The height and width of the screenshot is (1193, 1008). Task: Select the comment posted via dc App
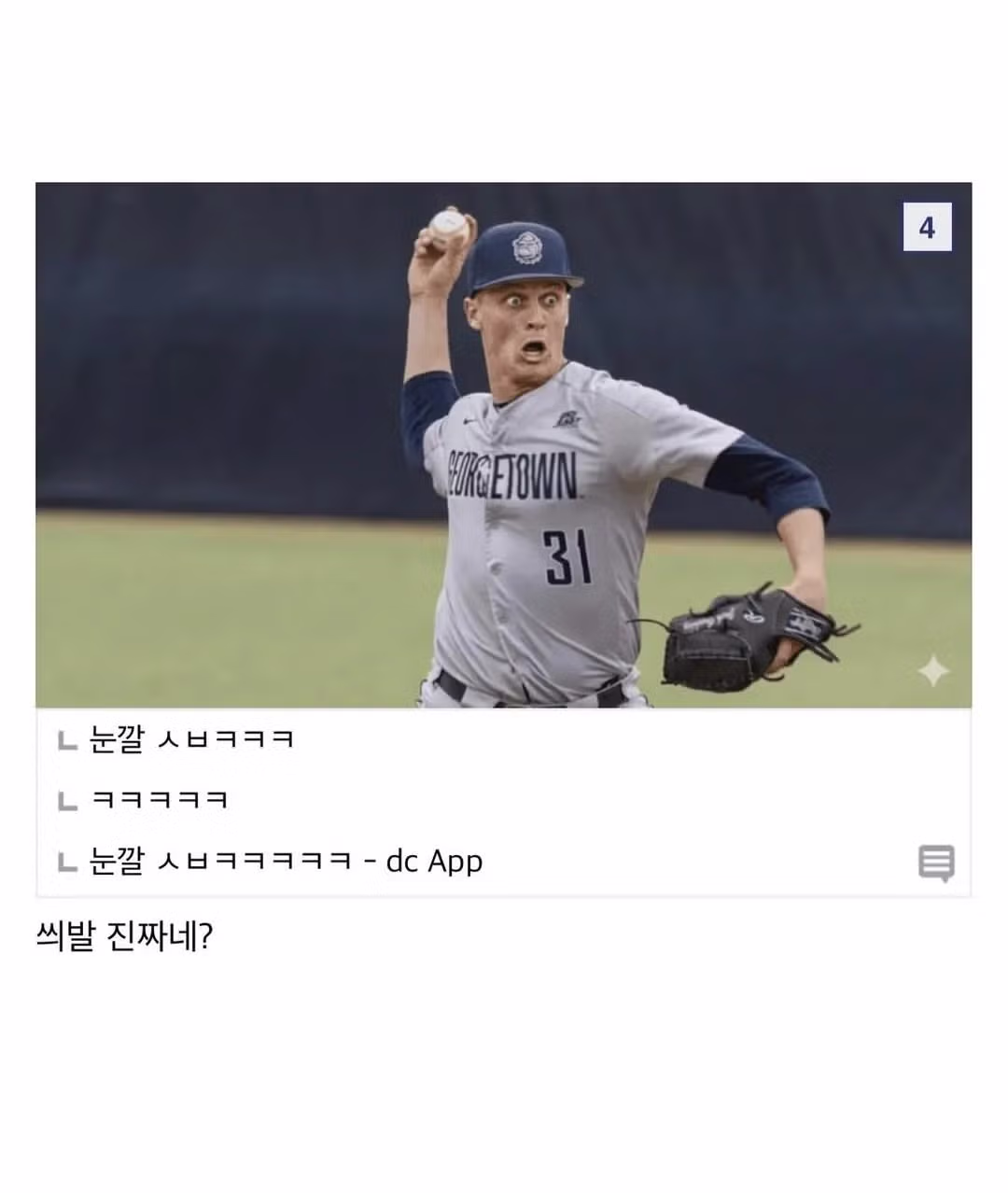285,861
